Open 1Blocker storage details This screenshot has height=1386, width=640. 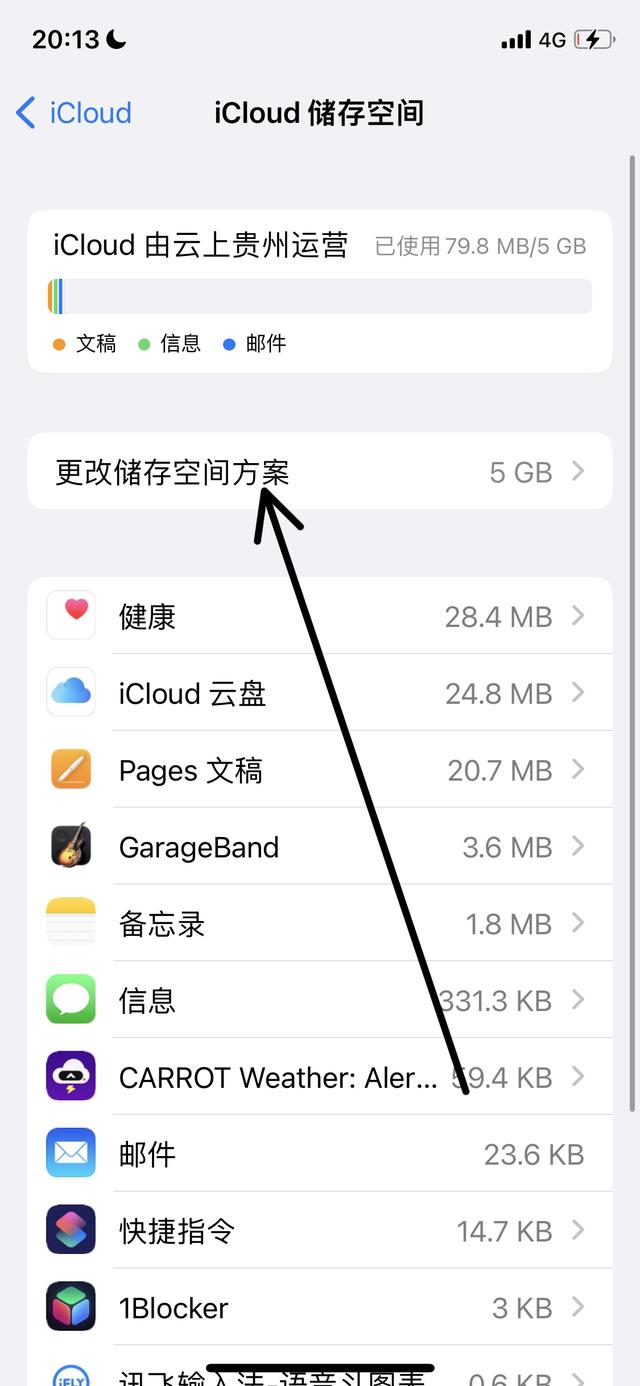319,1307
